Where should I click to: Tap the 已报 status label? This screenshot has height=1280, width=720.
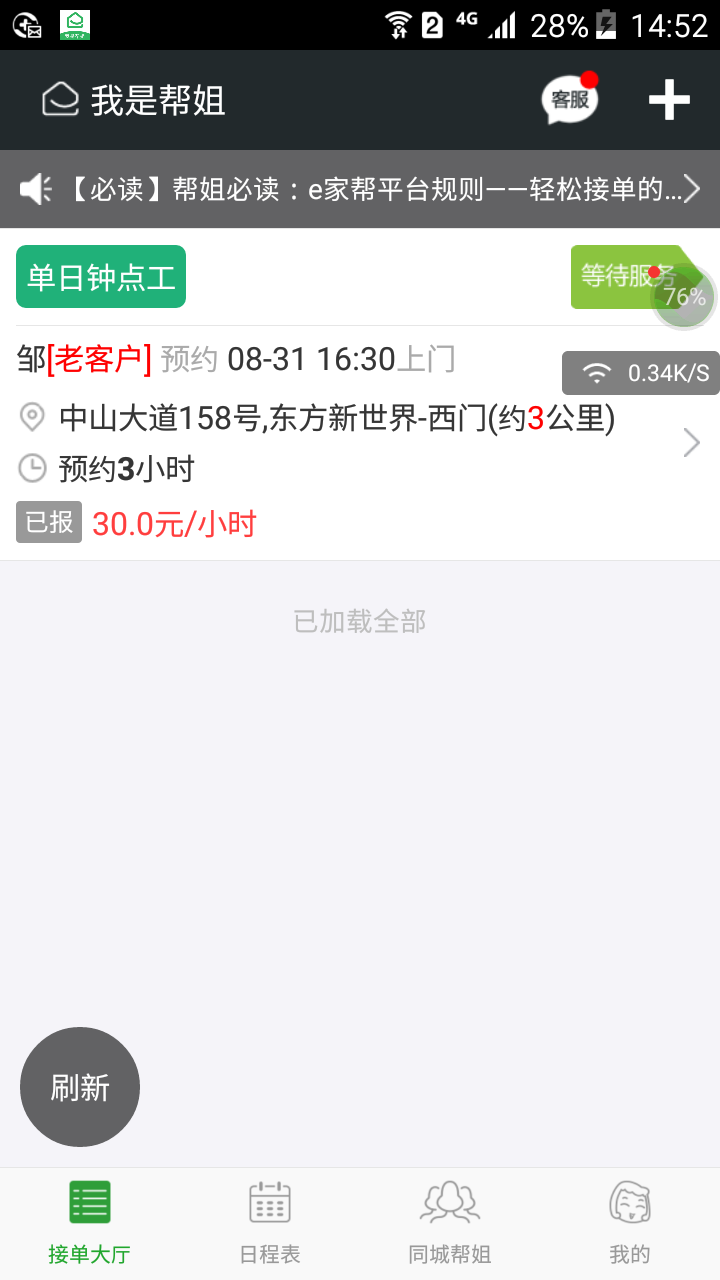(x=47, y=522)
